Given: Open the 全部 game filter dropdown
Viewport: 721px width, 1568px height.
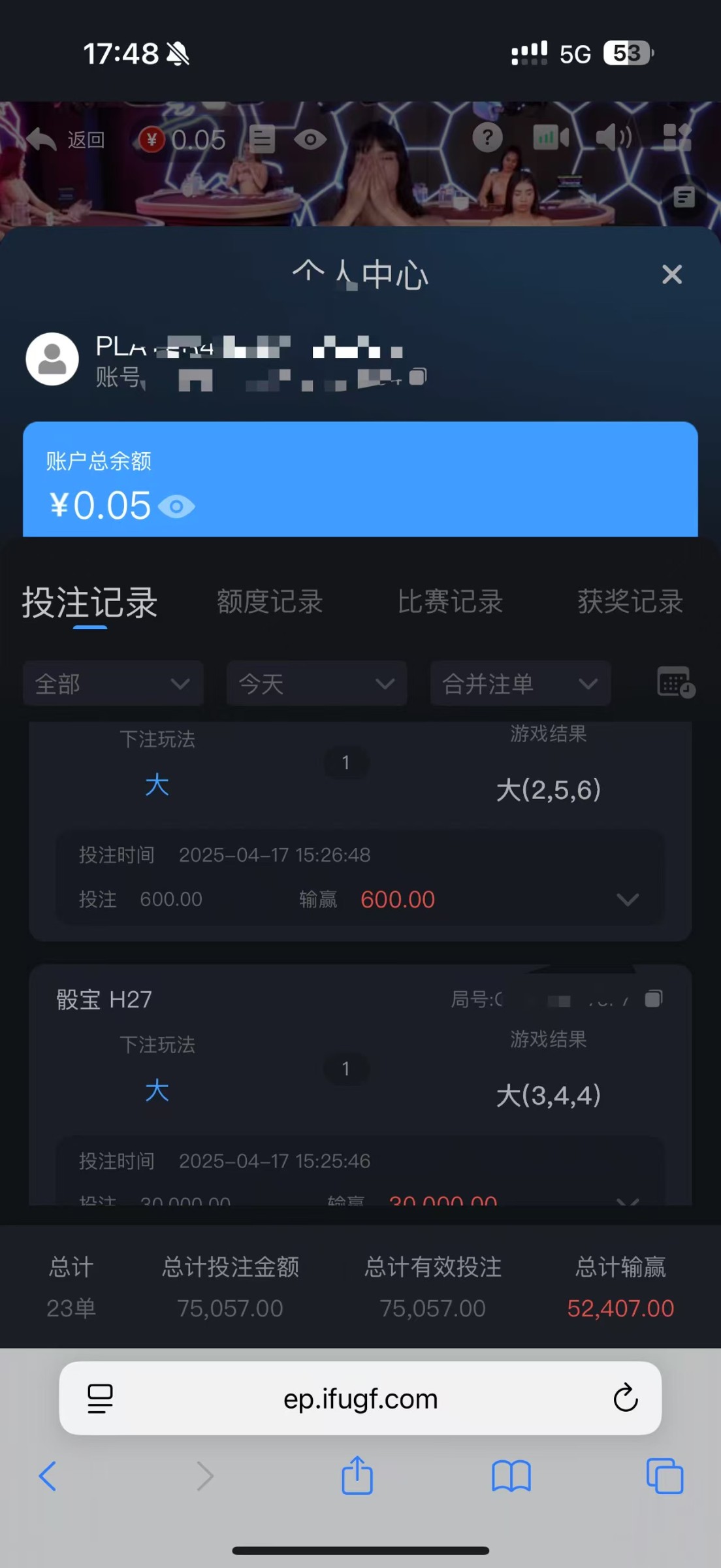Looking at the screenshot, I should (x=113, y=684).
